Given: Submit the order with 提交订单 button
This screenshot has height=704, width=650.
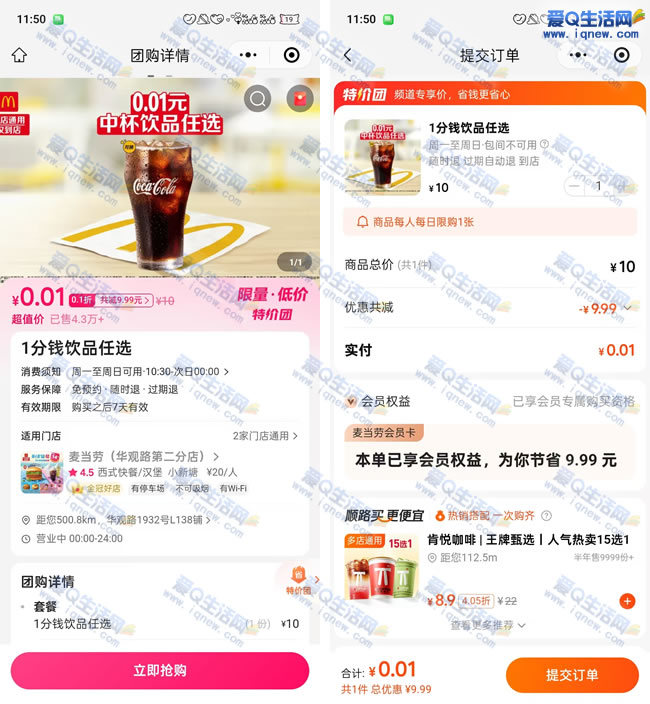Looking at the screenshot, I should [572, 675].
